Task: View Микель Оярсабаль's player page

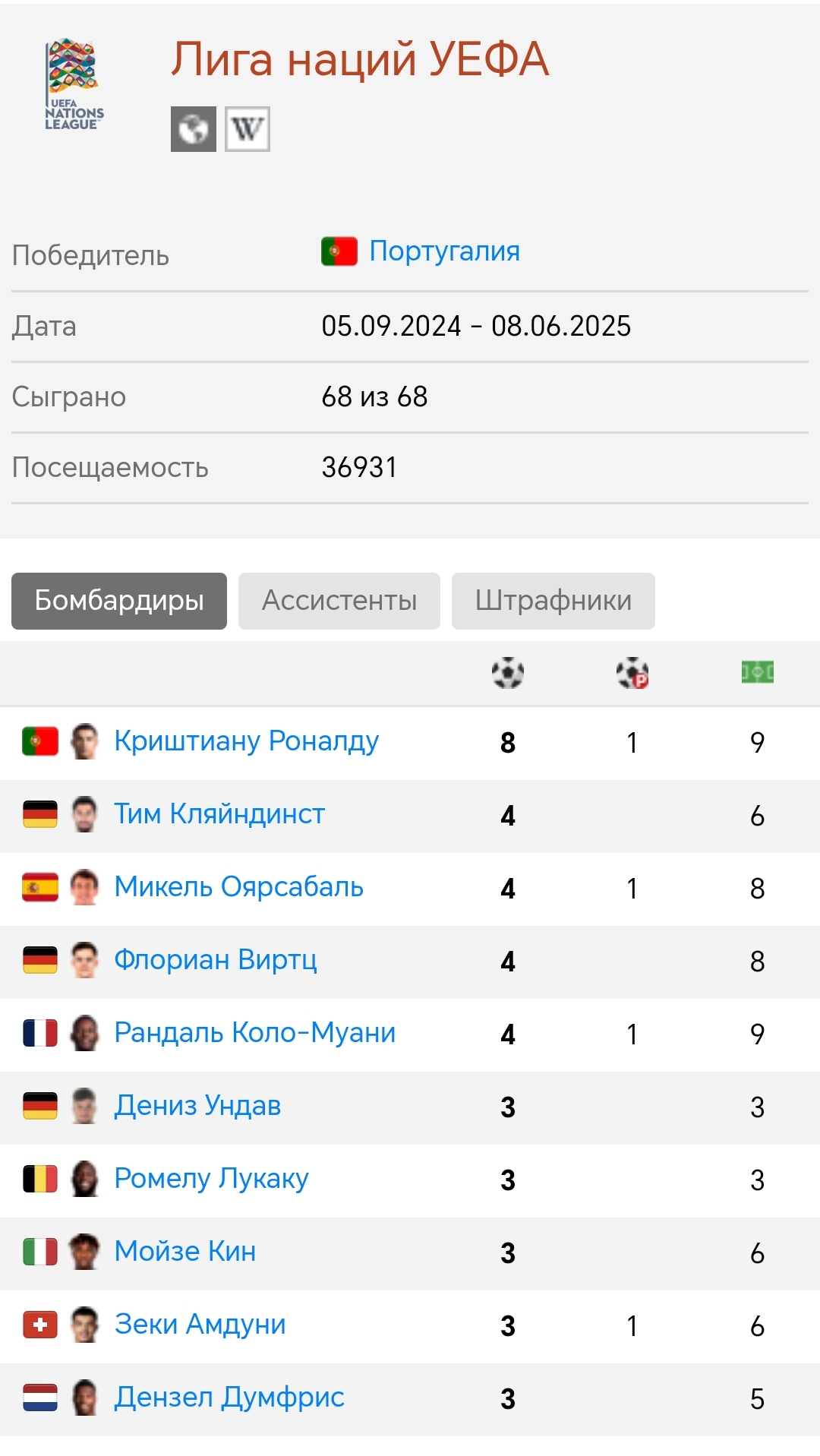Action: point(238,887)
